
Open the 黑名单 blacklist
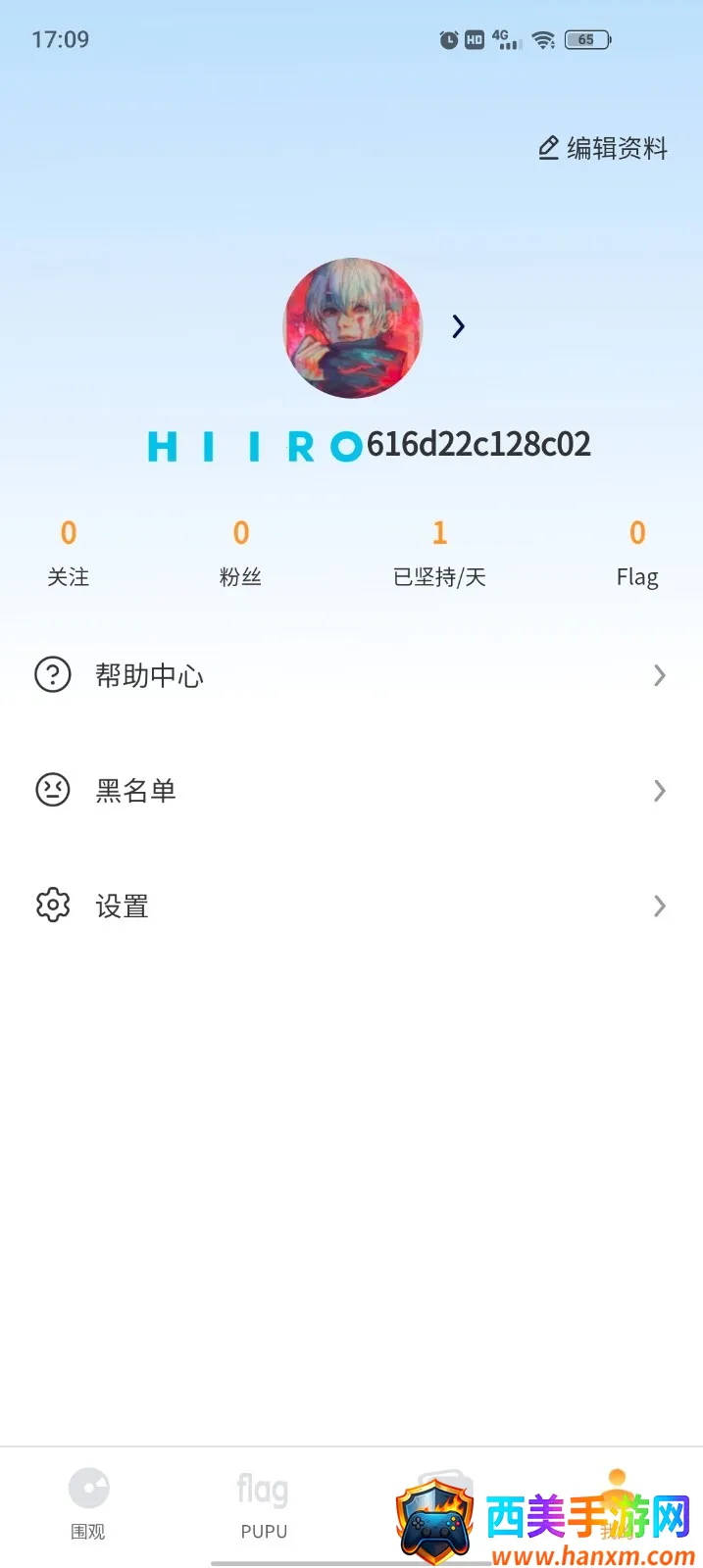click(x=351, y=790)
